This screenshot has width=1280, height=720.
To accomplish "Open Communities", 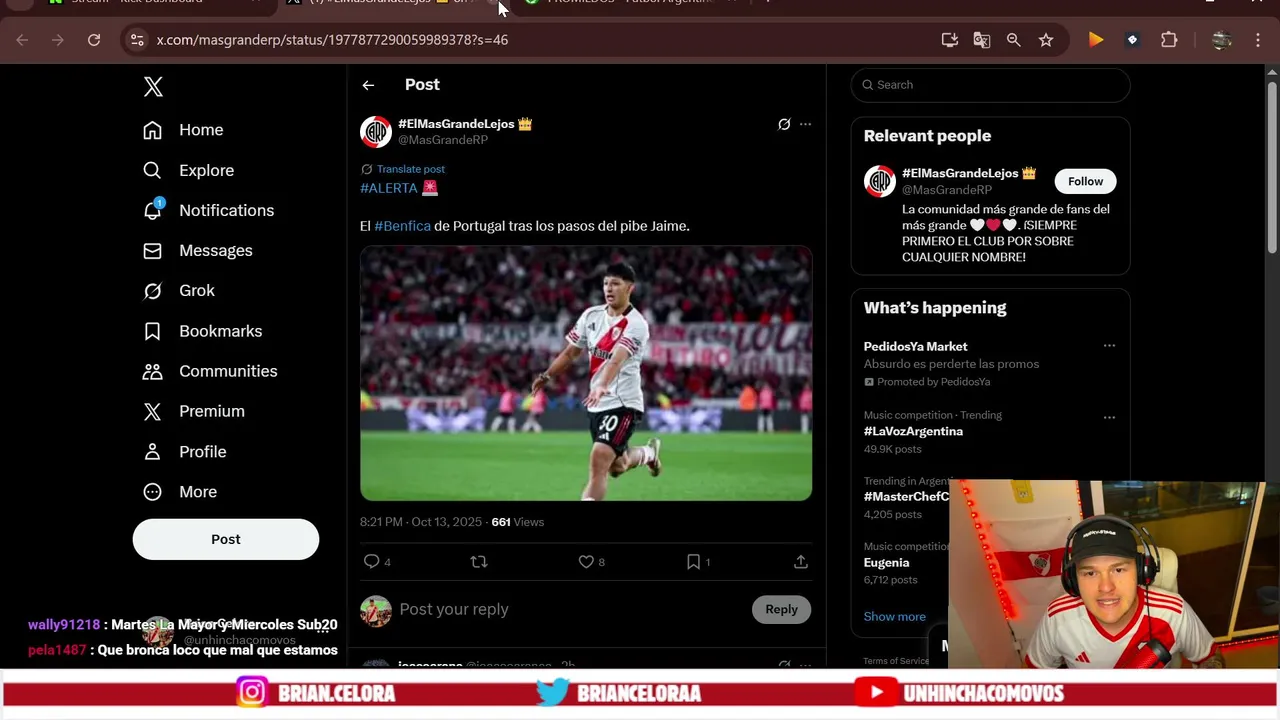I will point(227,371).
